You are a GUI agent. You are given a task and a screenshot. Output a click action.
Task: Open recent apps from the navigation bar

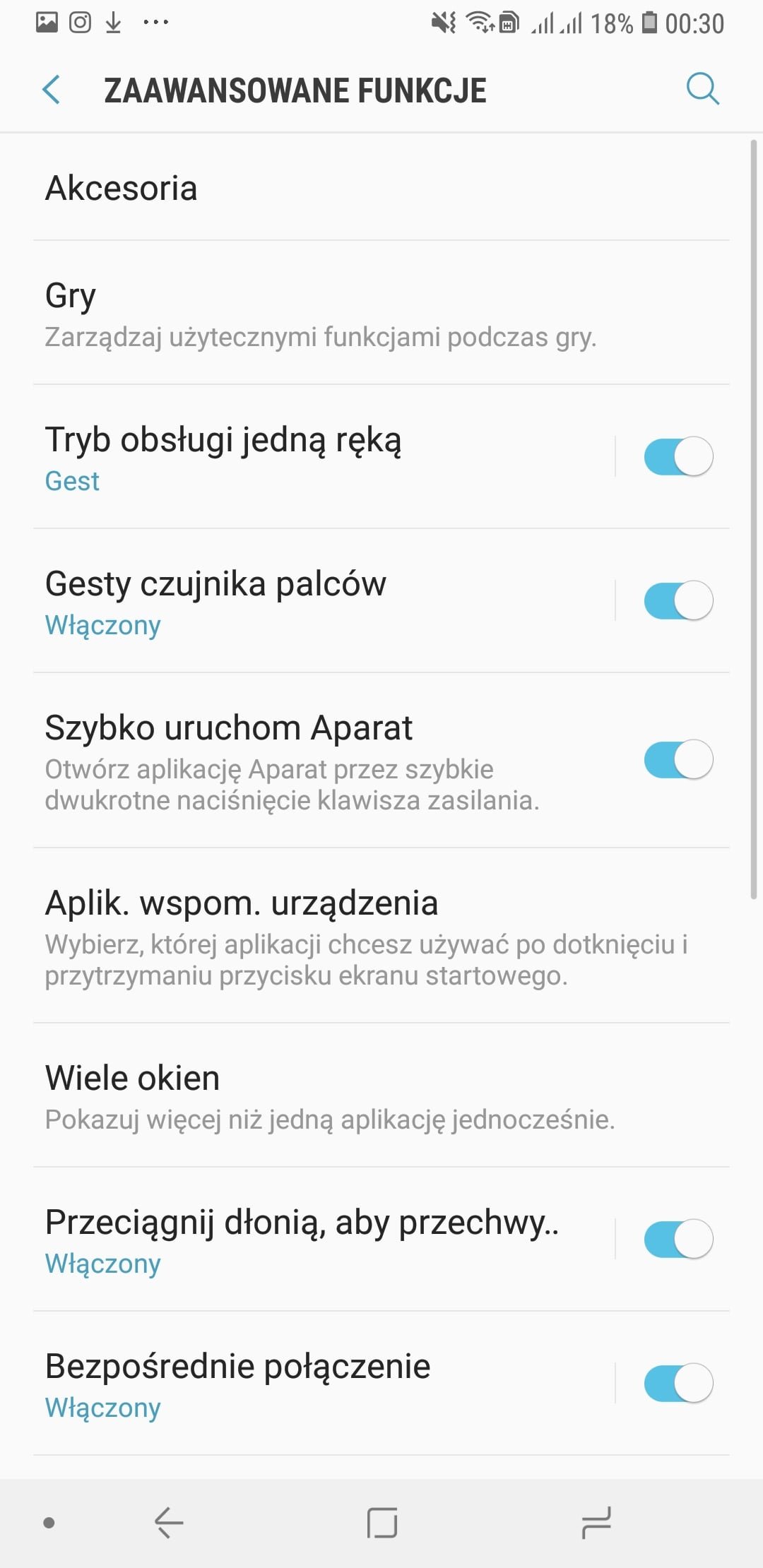point(596,1523)
